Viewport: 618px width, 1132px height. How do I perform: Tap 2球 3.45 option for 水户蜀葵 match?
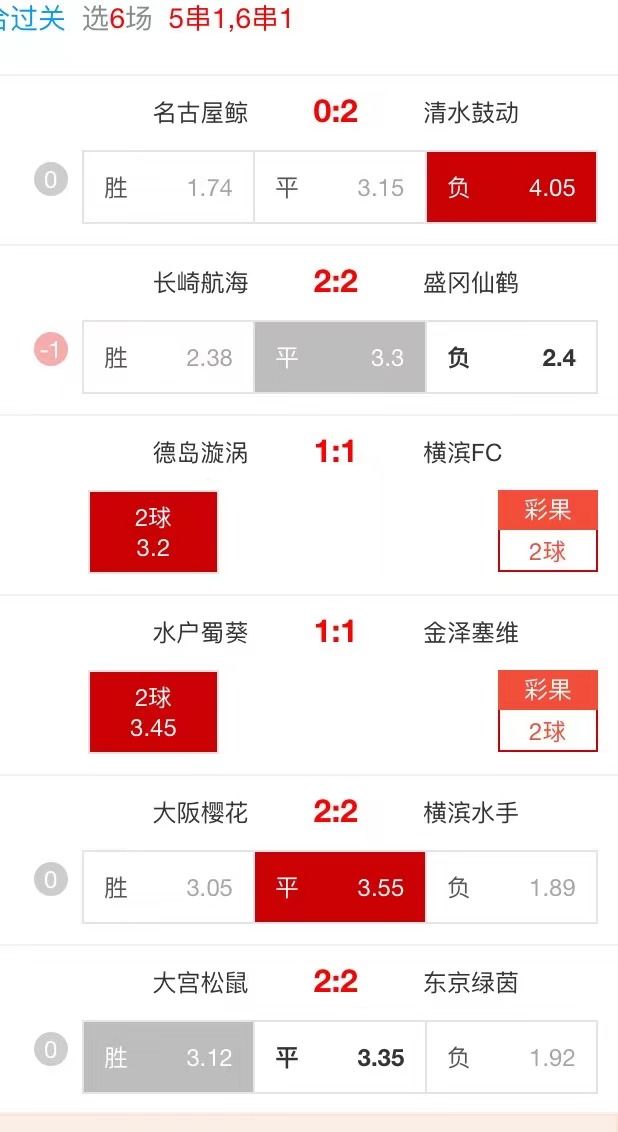coord(153,712)
